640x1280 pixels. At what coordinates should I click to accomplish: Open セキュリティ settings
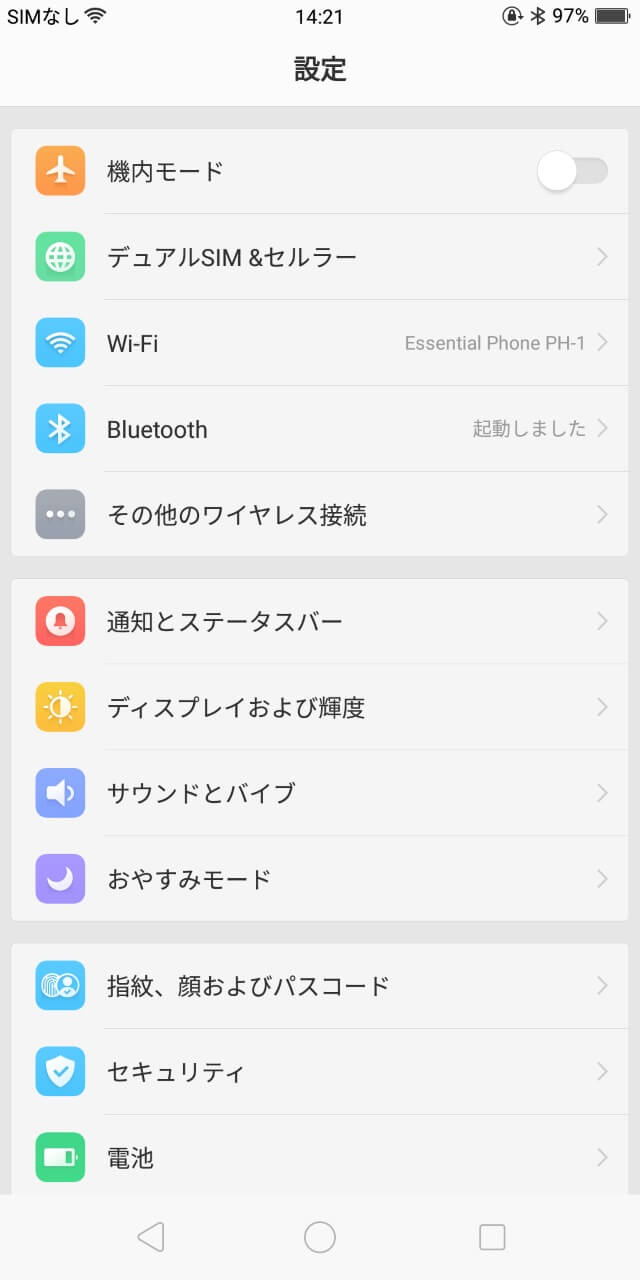[320, 1071]
